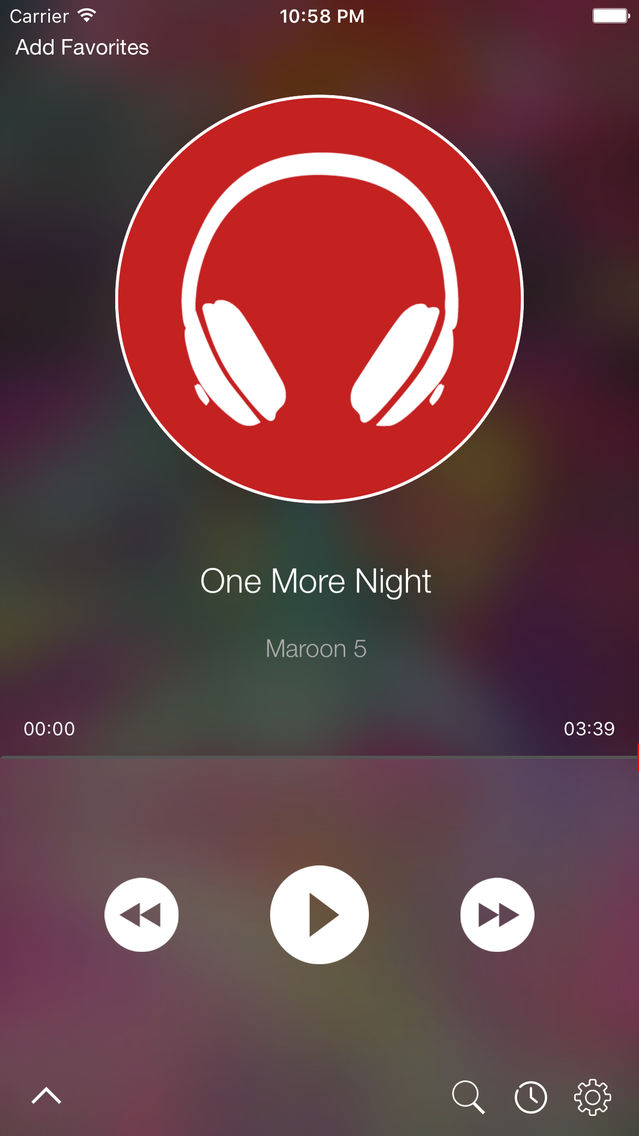639x1136 pixels.
Task: Open the settings gear
Action: [x=592, y=1097]
